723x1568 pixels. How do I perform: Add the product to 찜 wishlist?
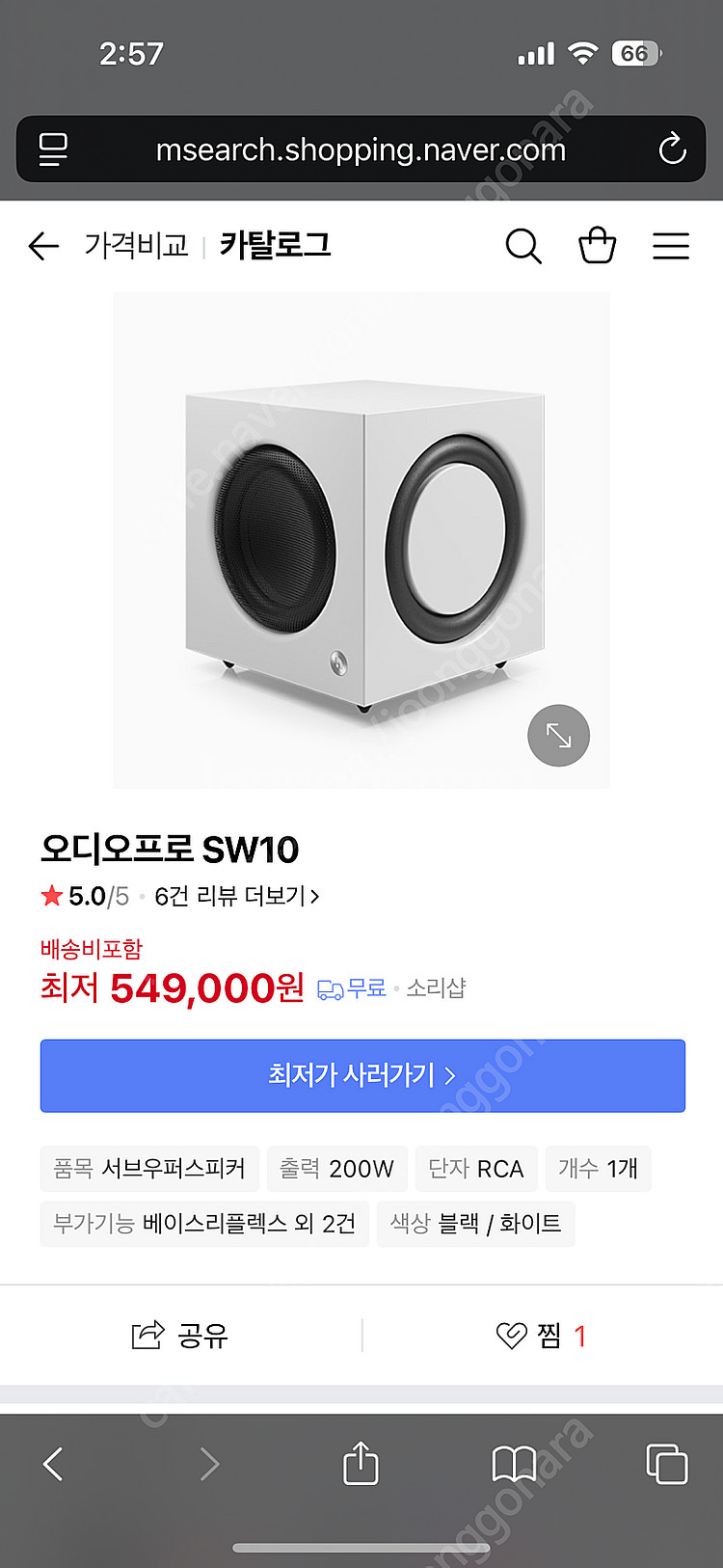[x=541, y=1336]
